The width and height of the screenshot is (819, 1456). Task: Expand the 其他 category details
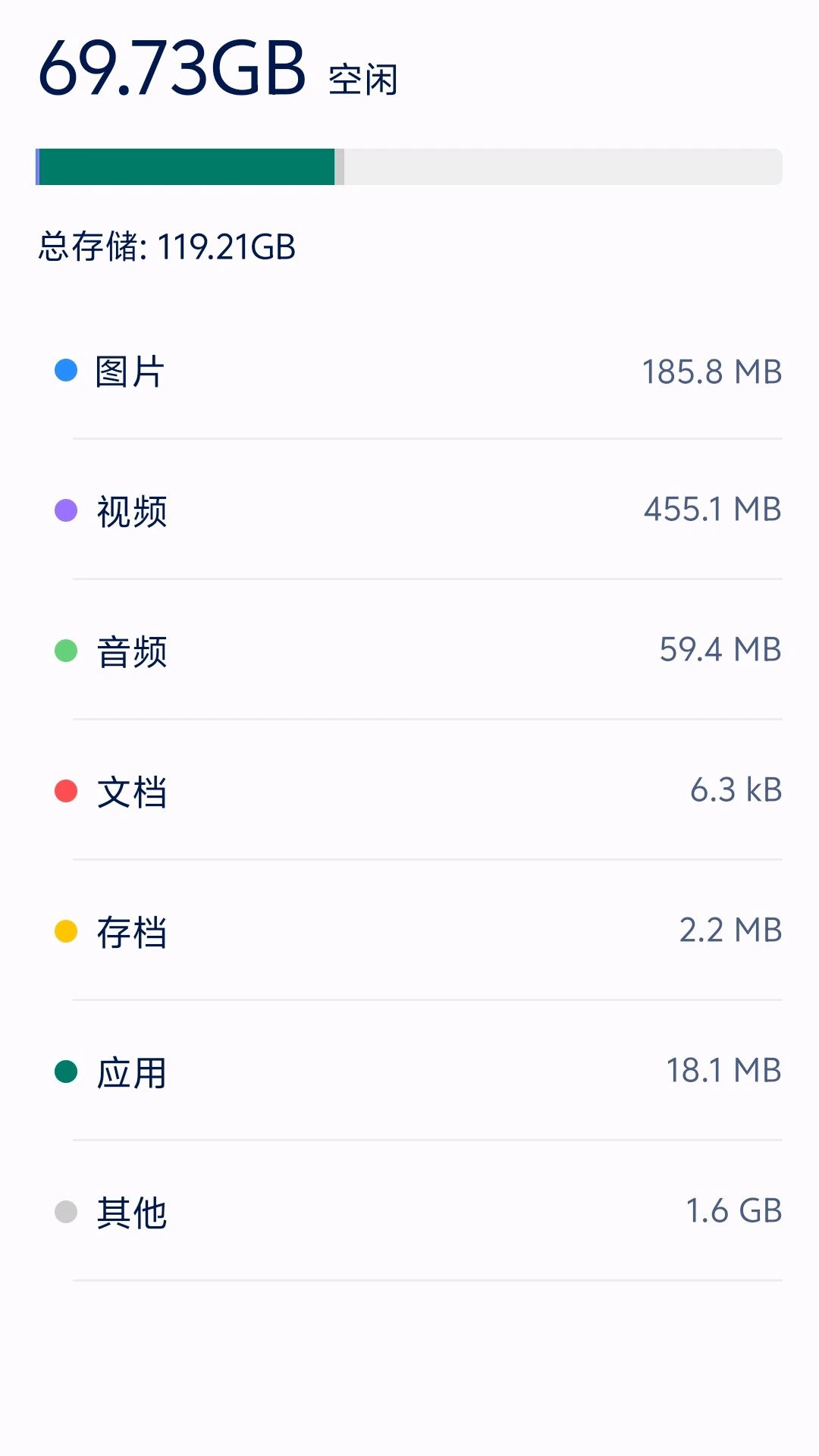[x=409, y=1210]
